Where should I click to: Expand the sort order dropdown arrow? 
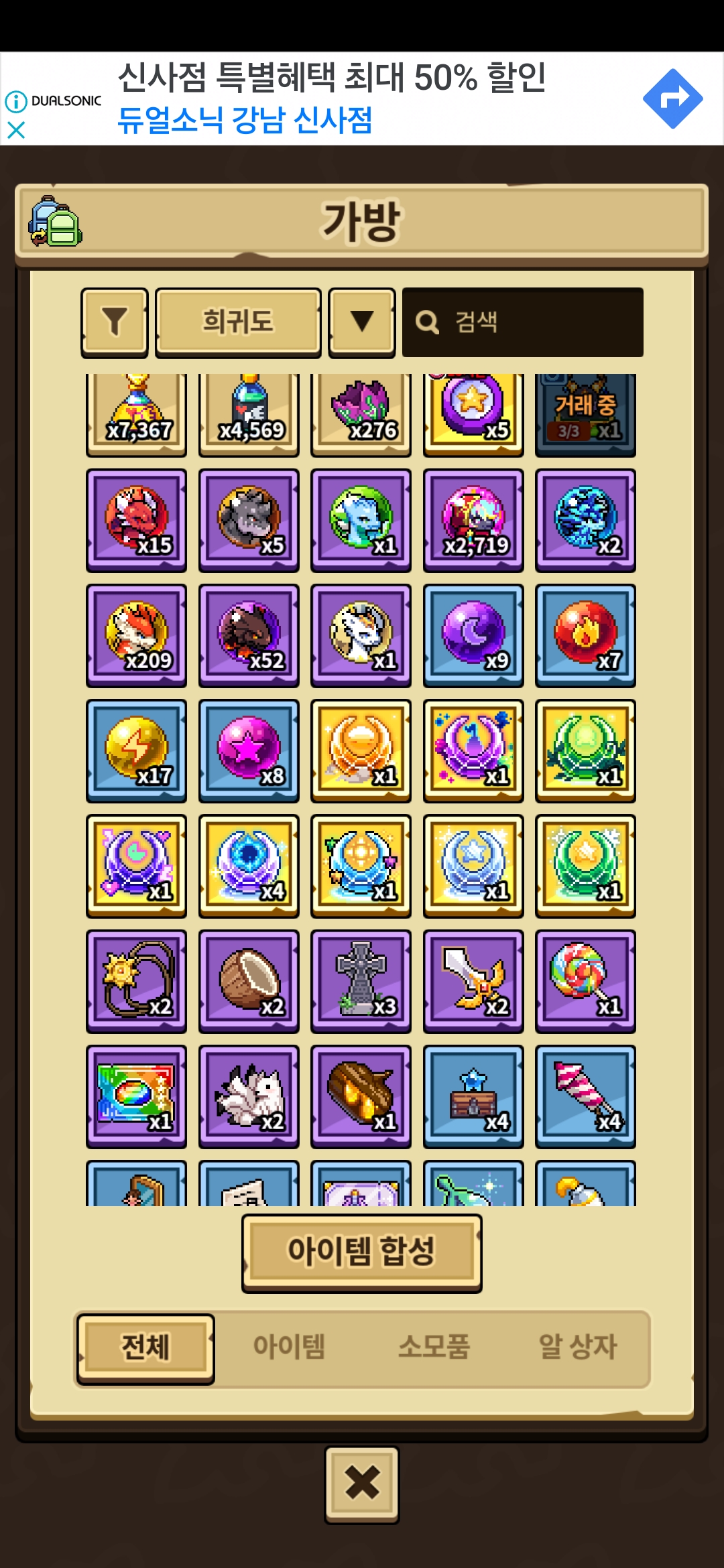click(x=362, y=322)
